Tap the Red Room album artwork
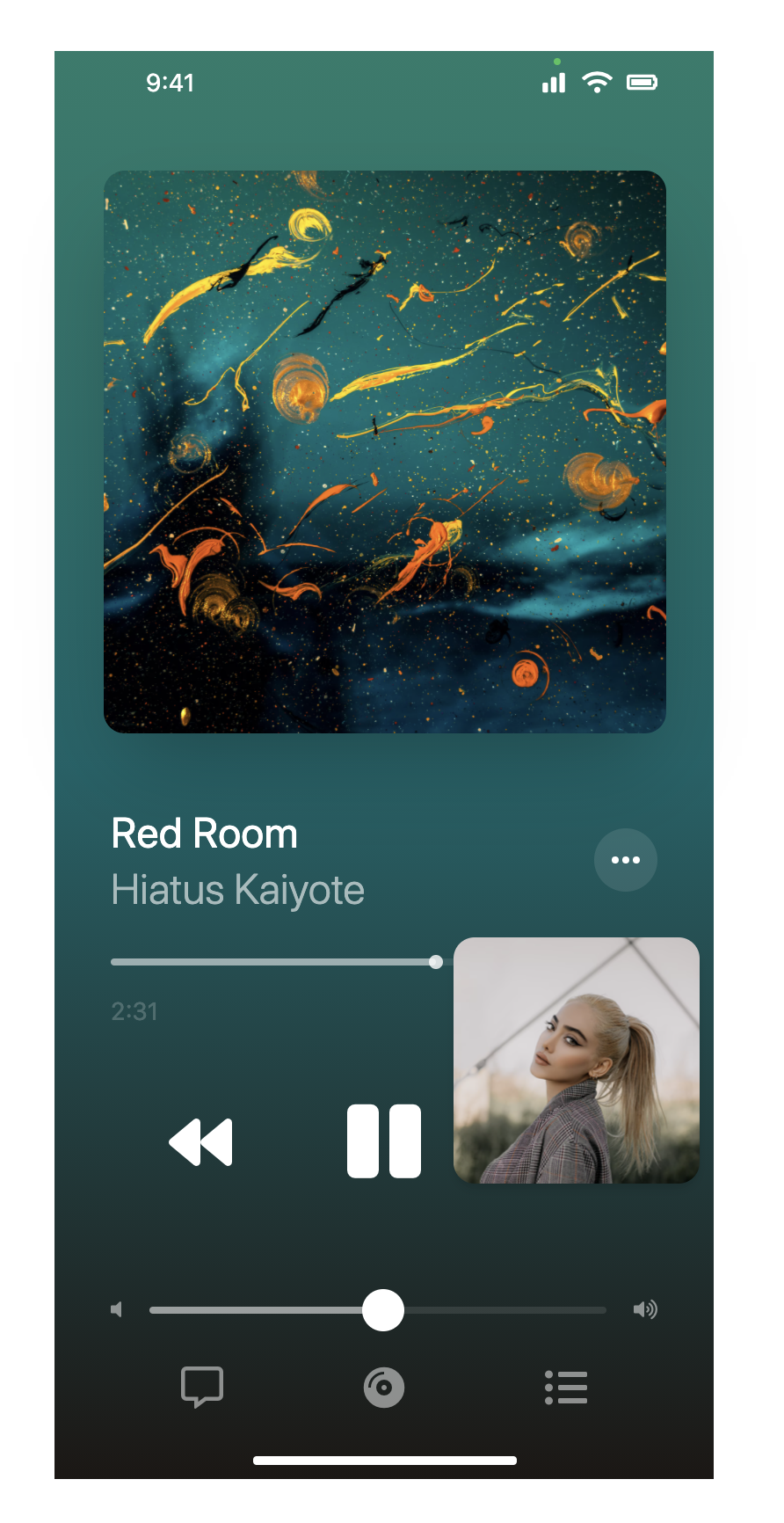The width and height of the screenshot is (784, 1523). [x=385, y=452]
